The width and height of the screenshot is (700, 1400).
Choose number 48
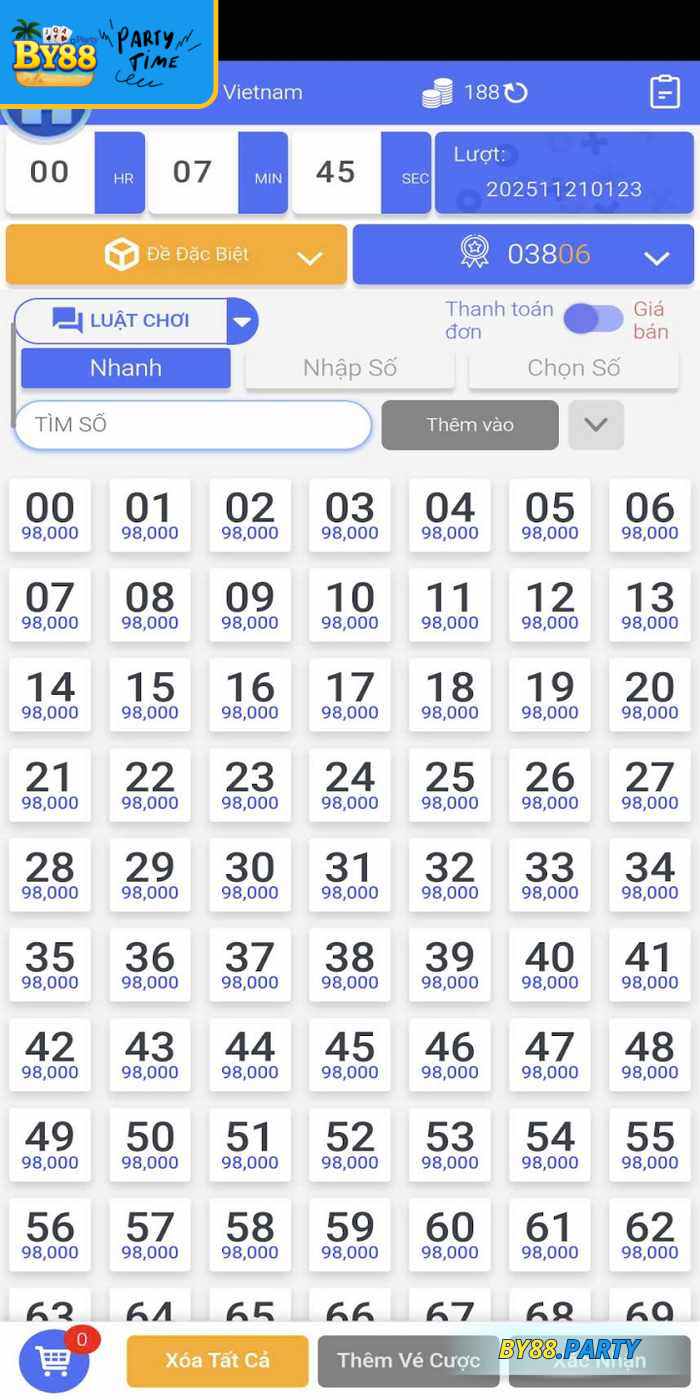click(x=650, y=1055)
